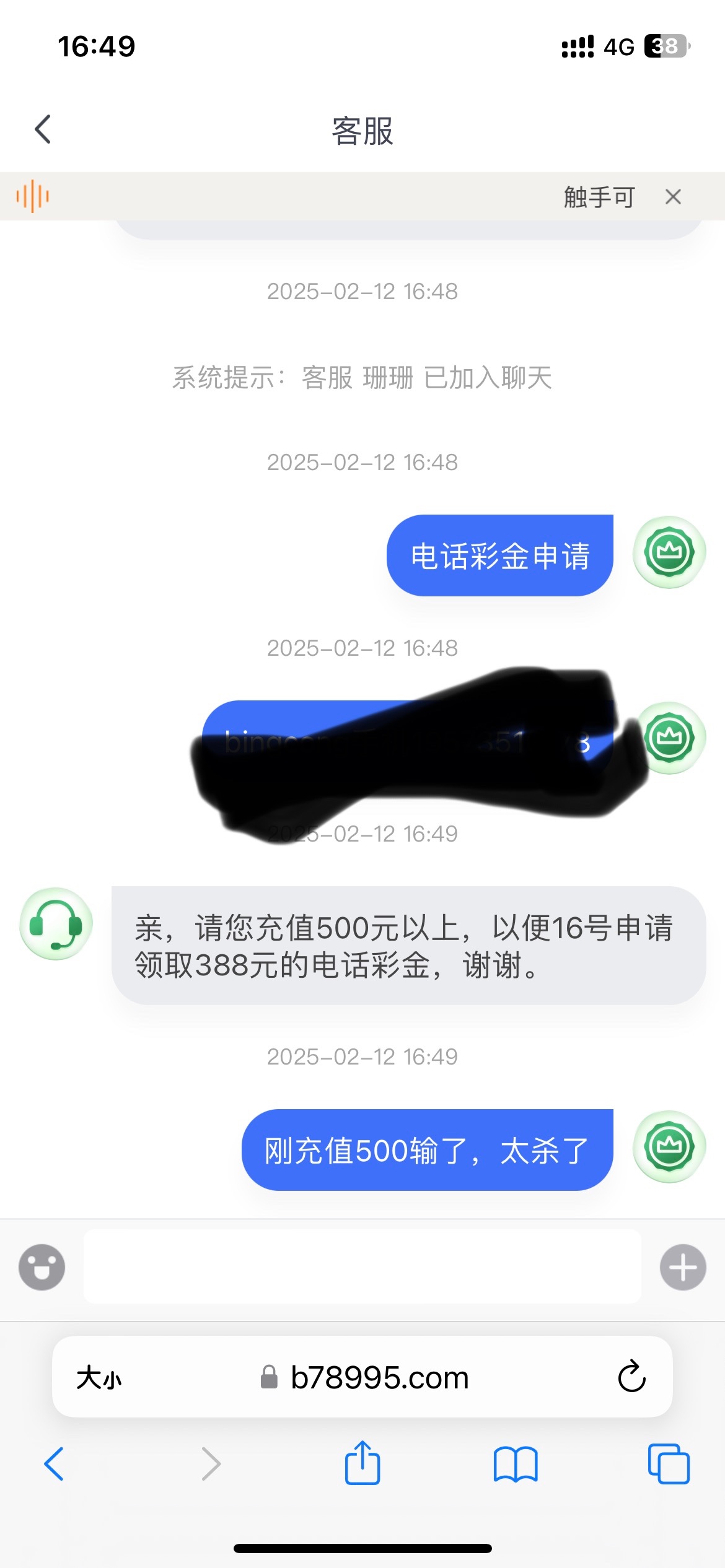725x1568 pixels.
Task: Navigate back in Safari
Action: pos(54,1464)
